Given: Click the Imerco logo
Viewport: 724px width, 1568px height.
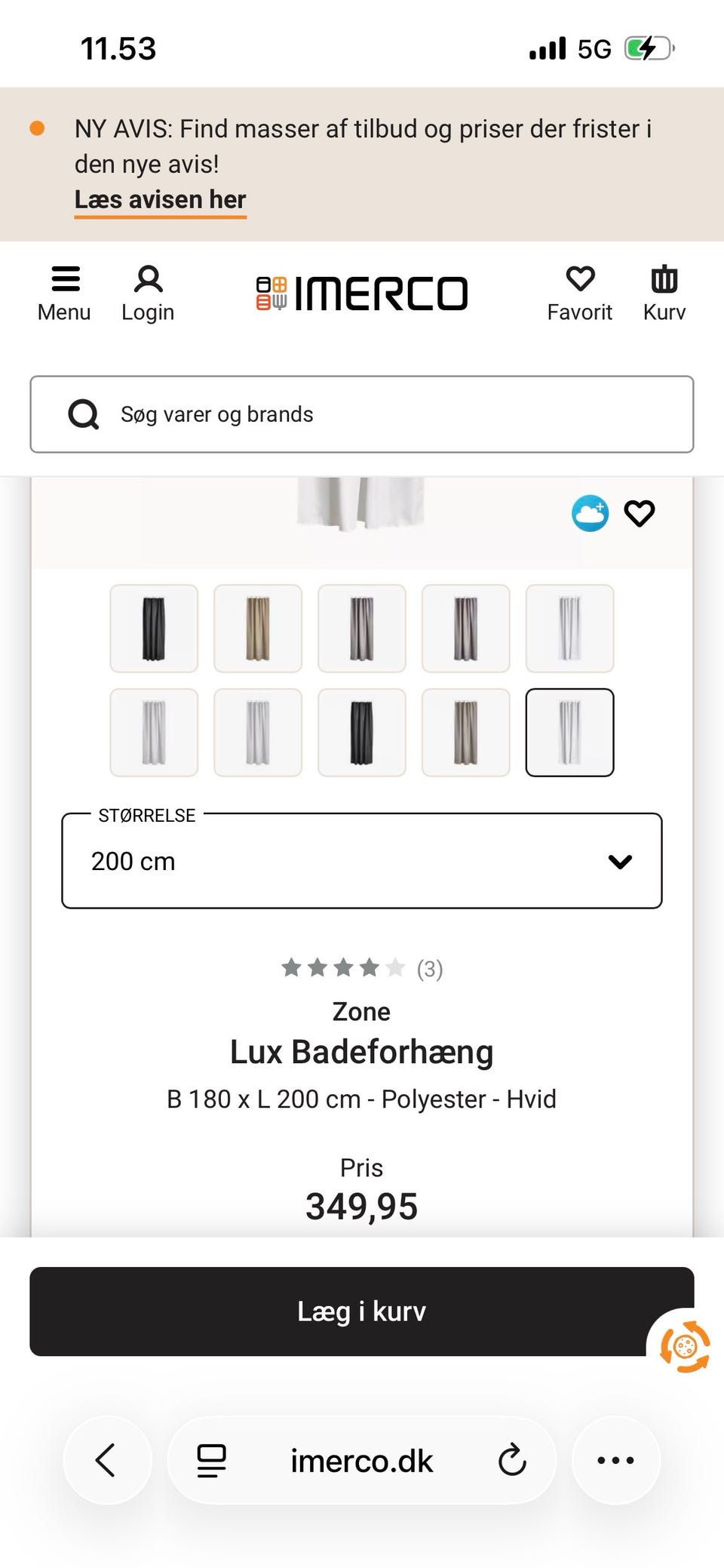Looking at the screenshot, I should (362, 292).
